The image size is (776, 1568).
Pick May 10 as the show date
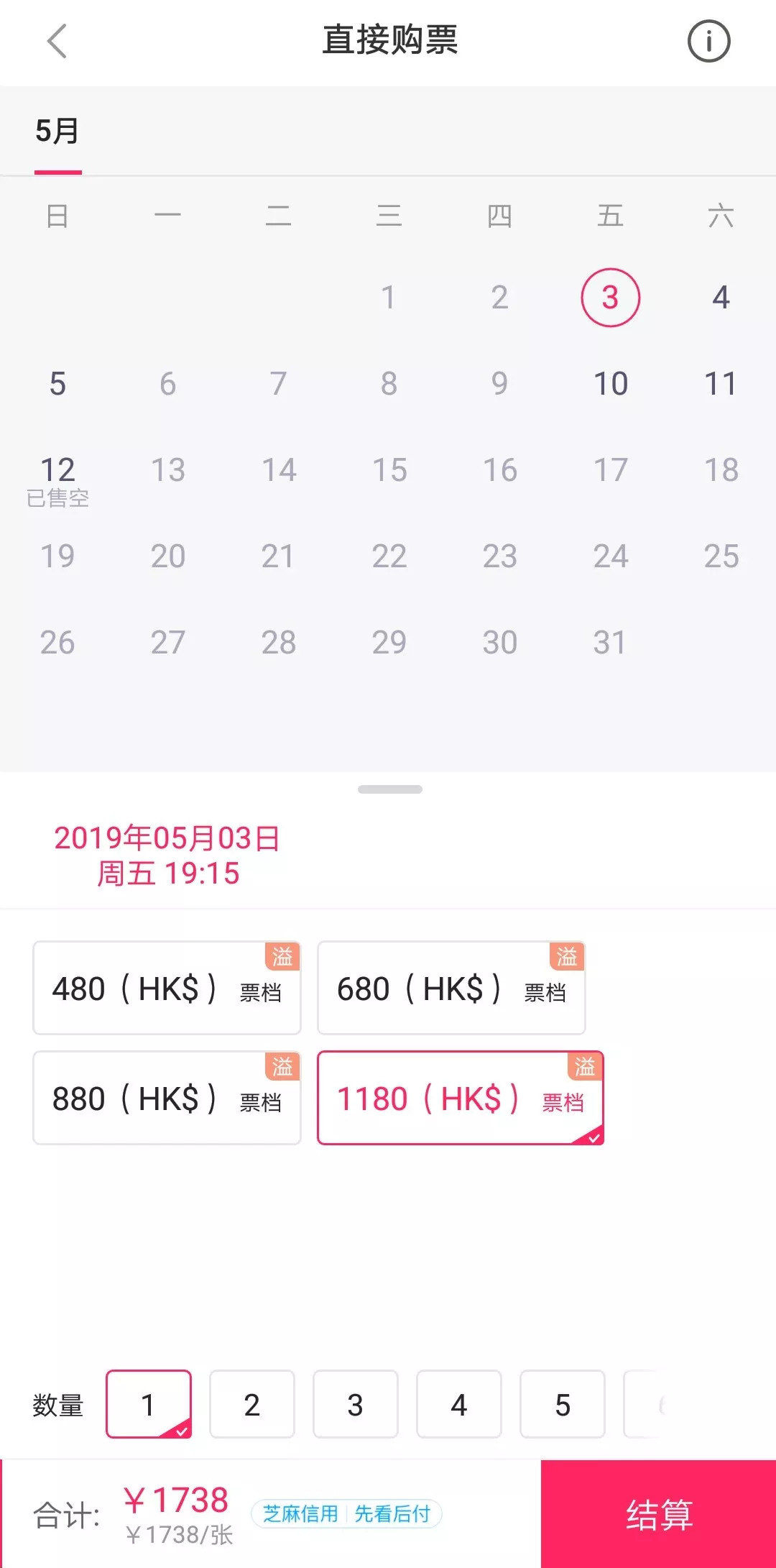pyautogui.click(x=610, y=384)
